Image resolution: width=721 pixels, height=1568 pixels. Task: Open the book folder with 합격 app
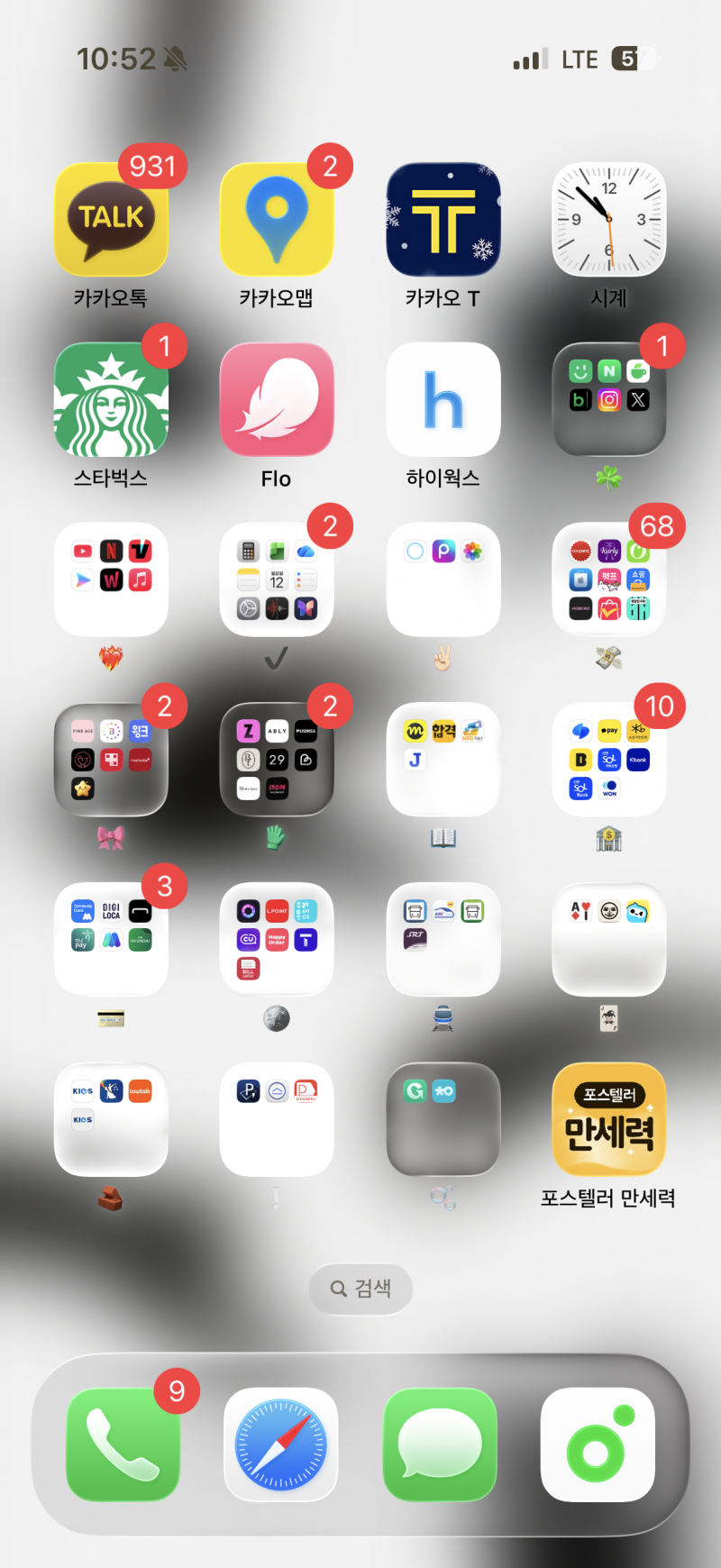click(x=443, y=760)
